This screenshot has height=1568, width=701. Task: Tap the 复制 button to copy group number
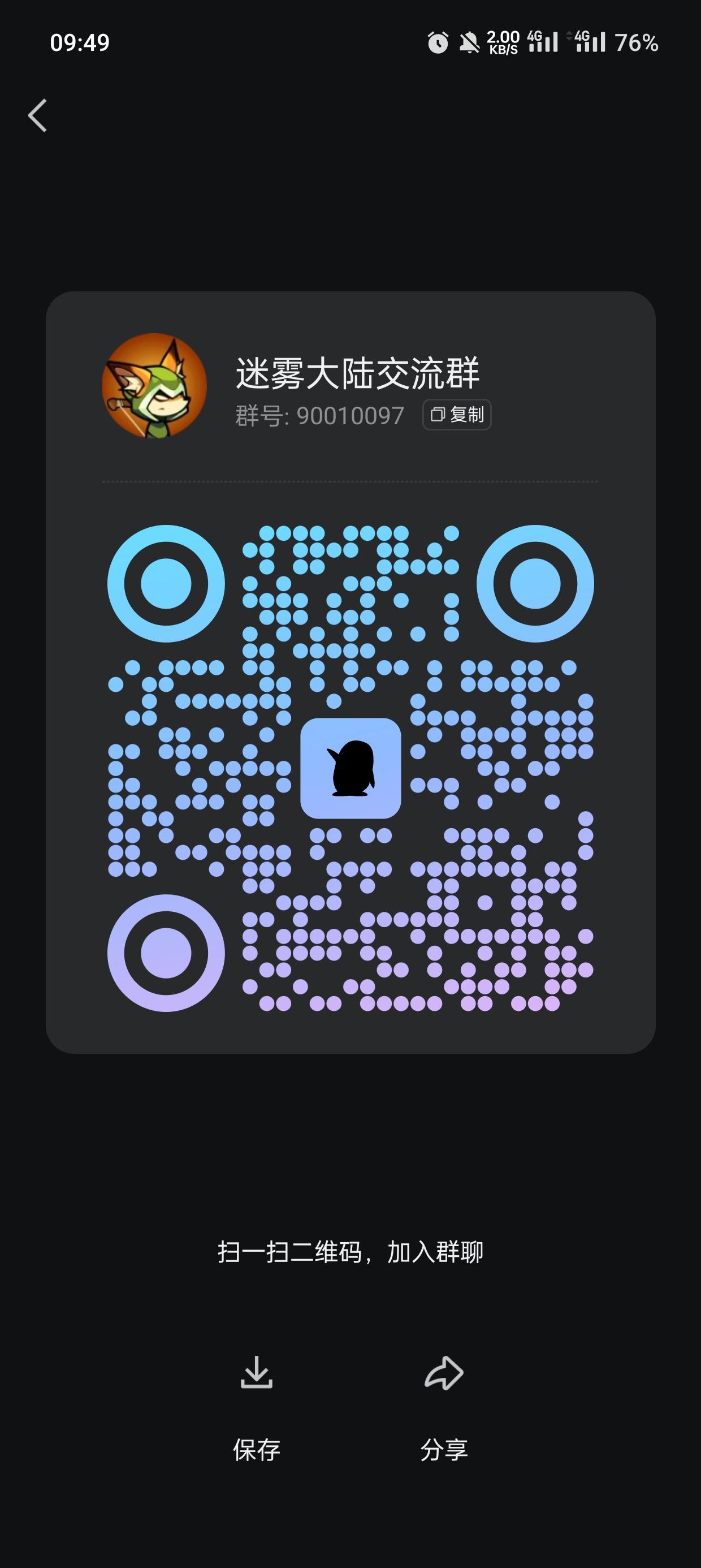coord(457,414)
